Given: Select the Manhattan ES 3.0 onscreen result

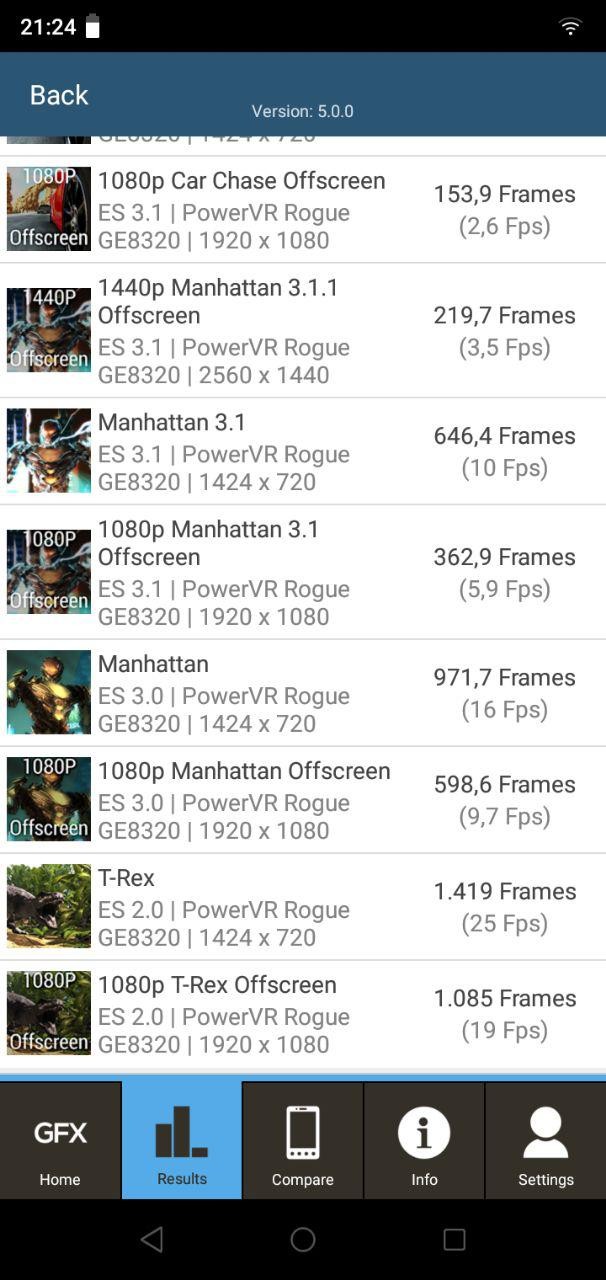Looking at the screenshot, I should tap(303, 693).
